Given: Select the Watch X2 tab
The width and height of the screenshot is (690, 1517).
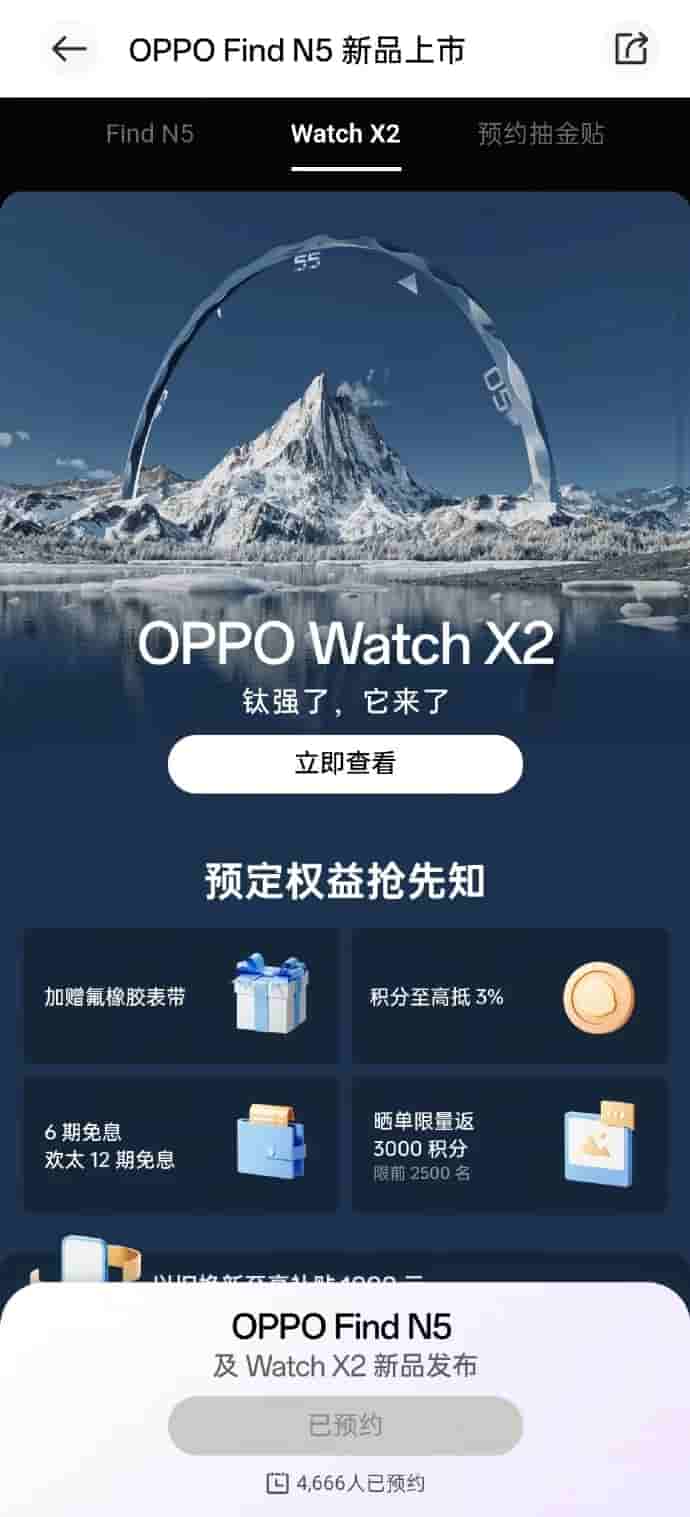Looking at the screenshot, I should click(x=346, y=134).
